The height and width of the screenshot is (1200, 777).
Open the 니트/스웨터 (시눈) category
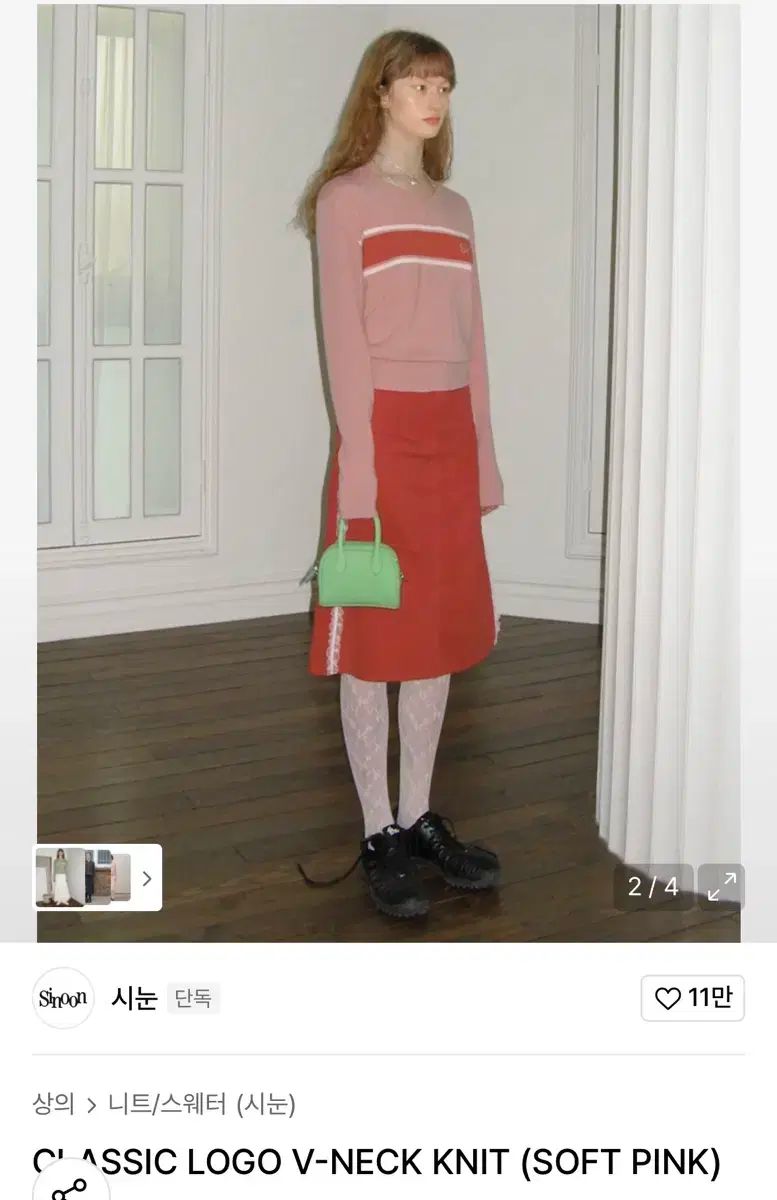coord(202,1104)
